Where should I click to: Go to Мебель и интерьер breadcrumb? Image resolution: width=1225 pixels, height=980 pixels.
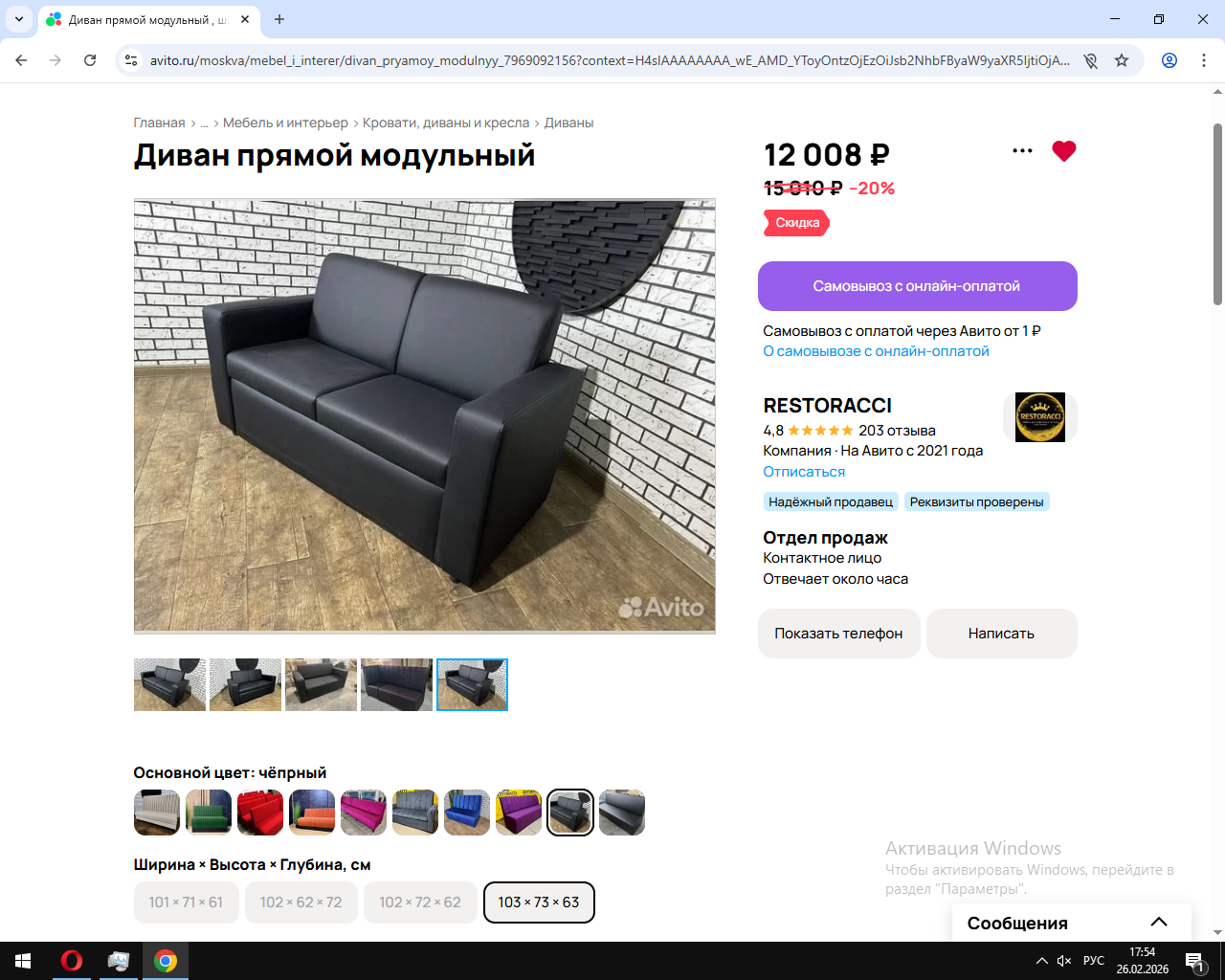[285, 122]
